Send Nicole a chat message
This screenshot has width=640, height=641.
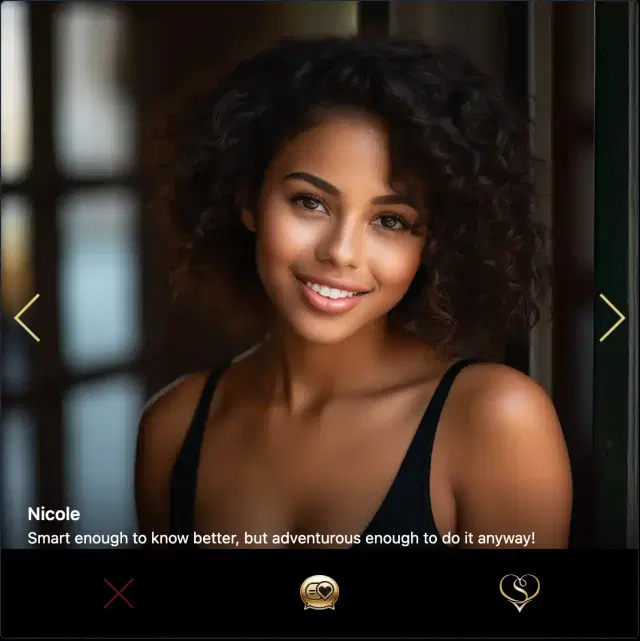click(x=319, y=593)
